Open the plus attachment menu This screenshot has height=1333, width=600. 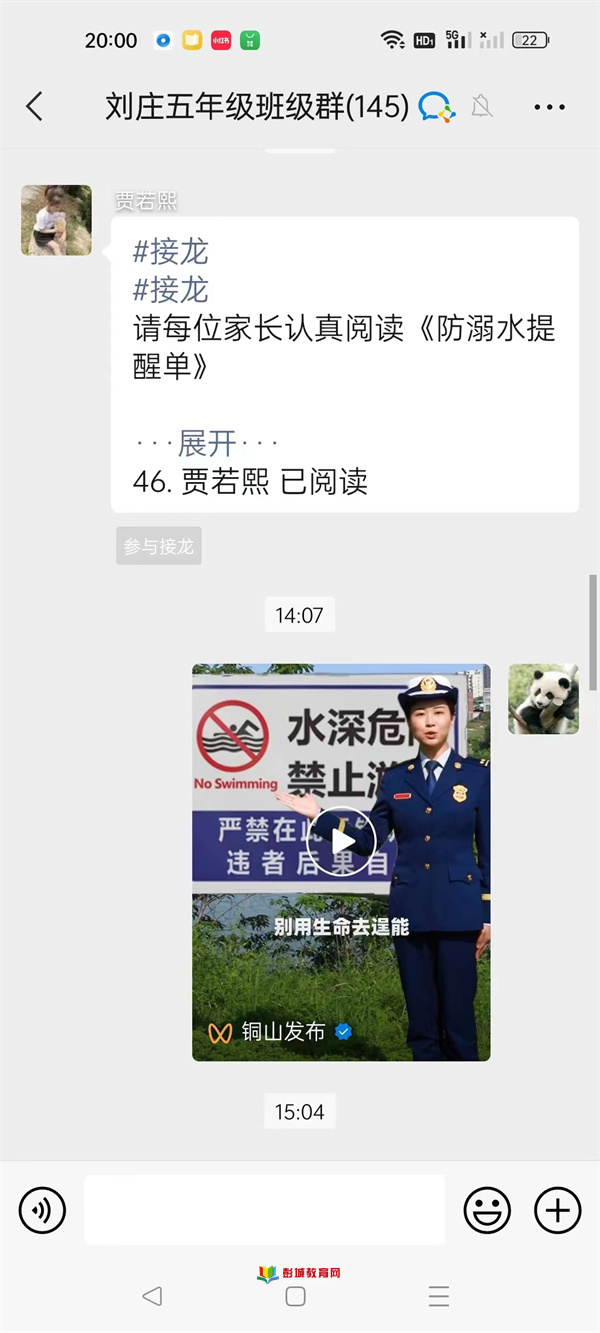(558, 1211)
